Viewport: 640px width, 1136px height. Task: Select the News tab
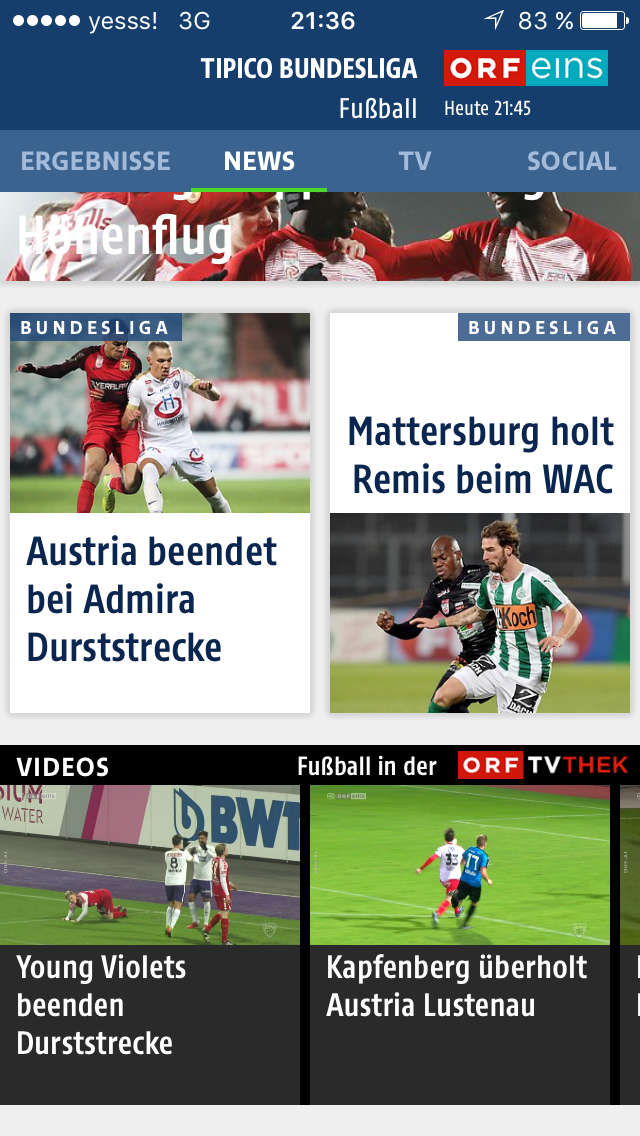coord(259,161)
